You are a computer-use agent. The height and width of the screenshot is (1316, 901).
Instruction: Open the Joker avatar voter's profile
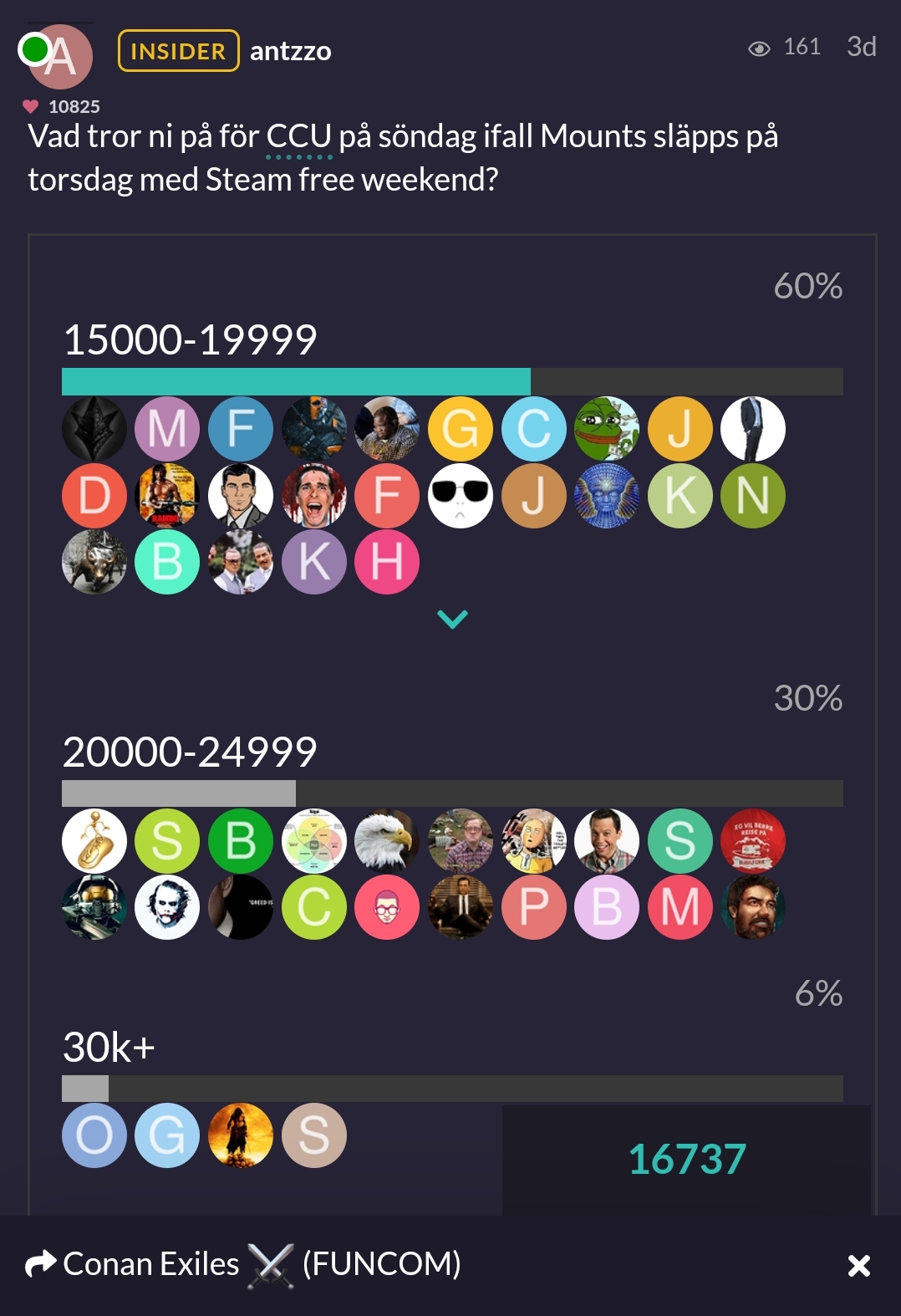[x=167, y=907]
